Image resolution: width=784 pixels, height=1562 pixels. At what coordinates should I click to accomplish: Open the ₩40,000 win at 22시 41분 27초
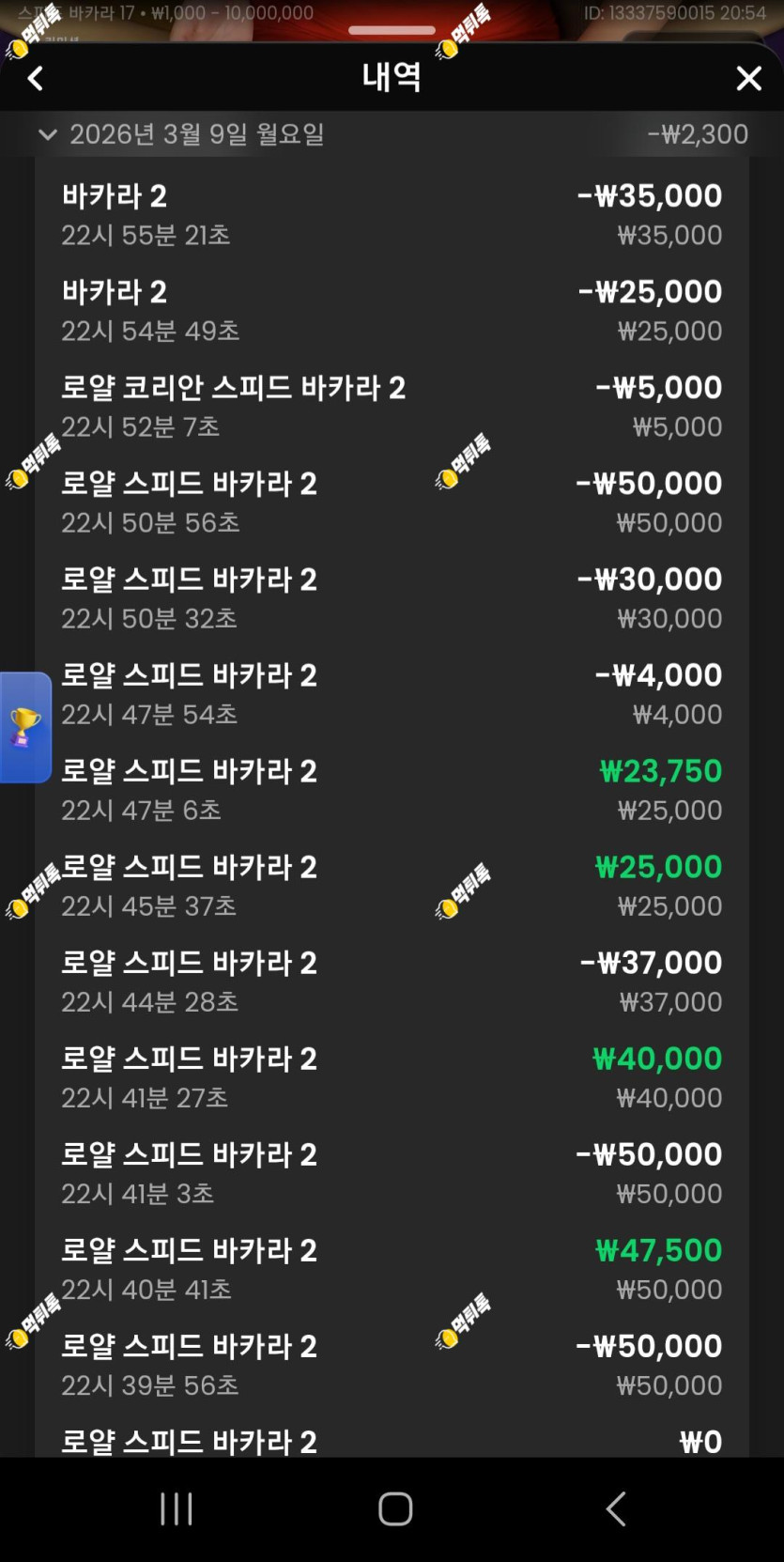392,1076
